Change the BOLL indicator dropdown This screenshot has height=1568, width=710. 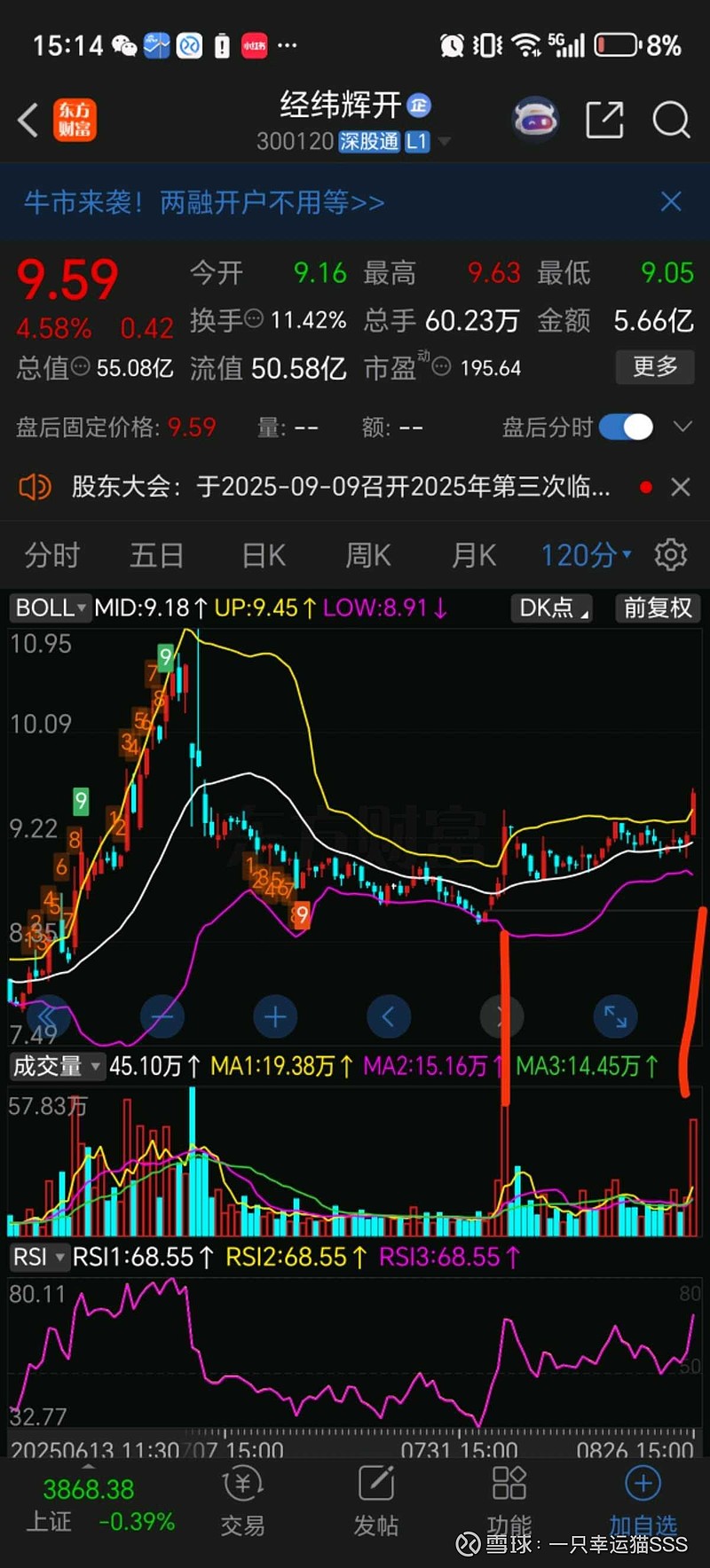coord(50,608)
